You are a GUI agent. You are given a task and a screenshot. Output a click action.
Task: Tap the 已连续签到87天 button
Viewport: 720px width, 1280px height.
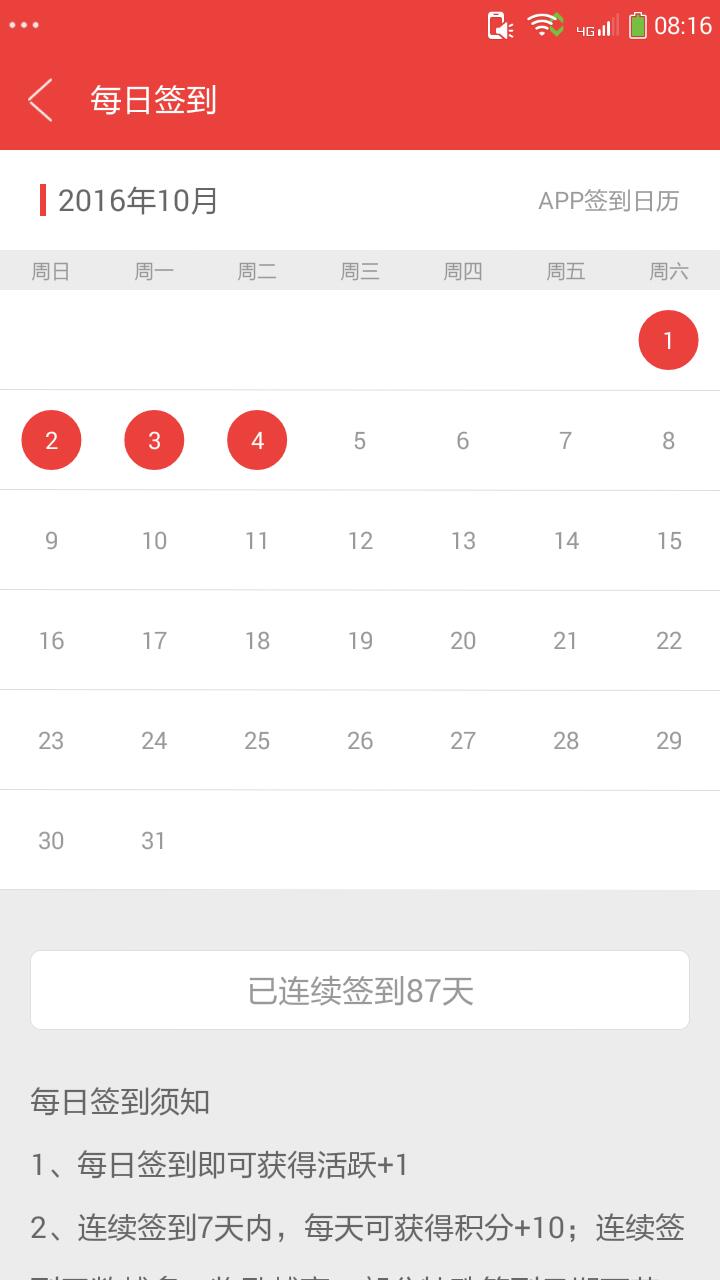click(360, 990)
